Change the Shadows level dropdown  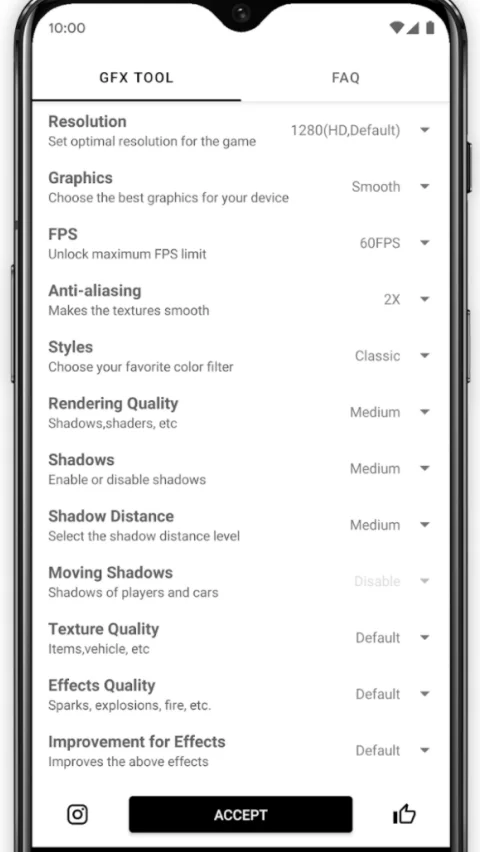click(x=389, y=468)
